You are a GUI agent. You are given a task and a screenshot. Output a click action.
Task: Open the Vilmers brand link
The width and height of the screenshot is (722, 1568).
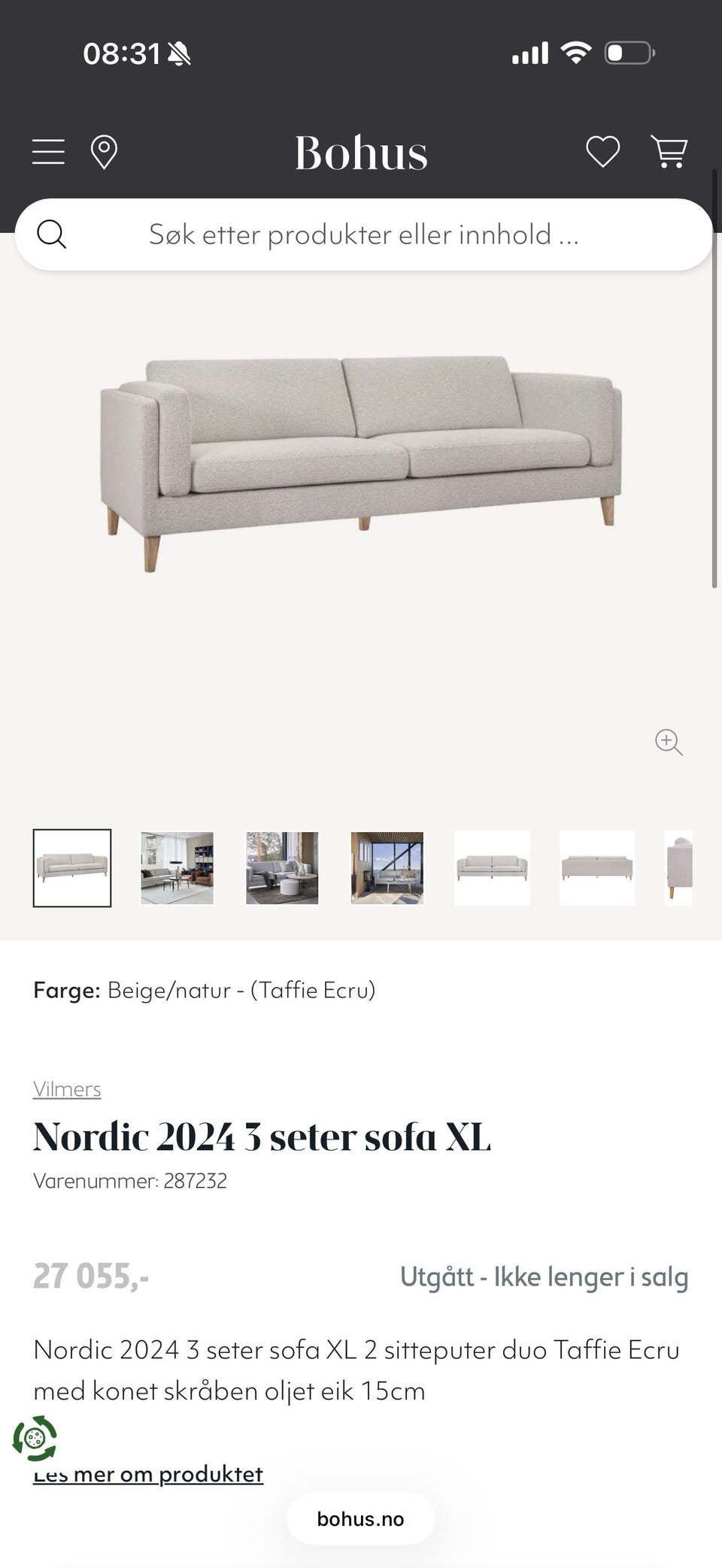tap(67, 1088)
